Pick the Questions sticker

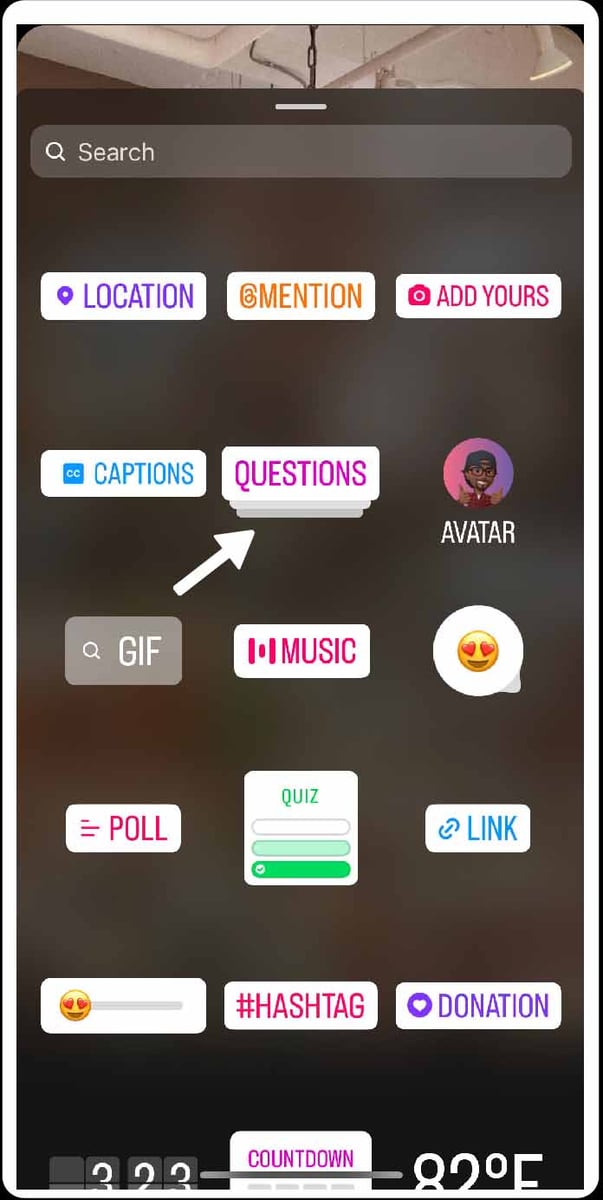tap(300, 473)
